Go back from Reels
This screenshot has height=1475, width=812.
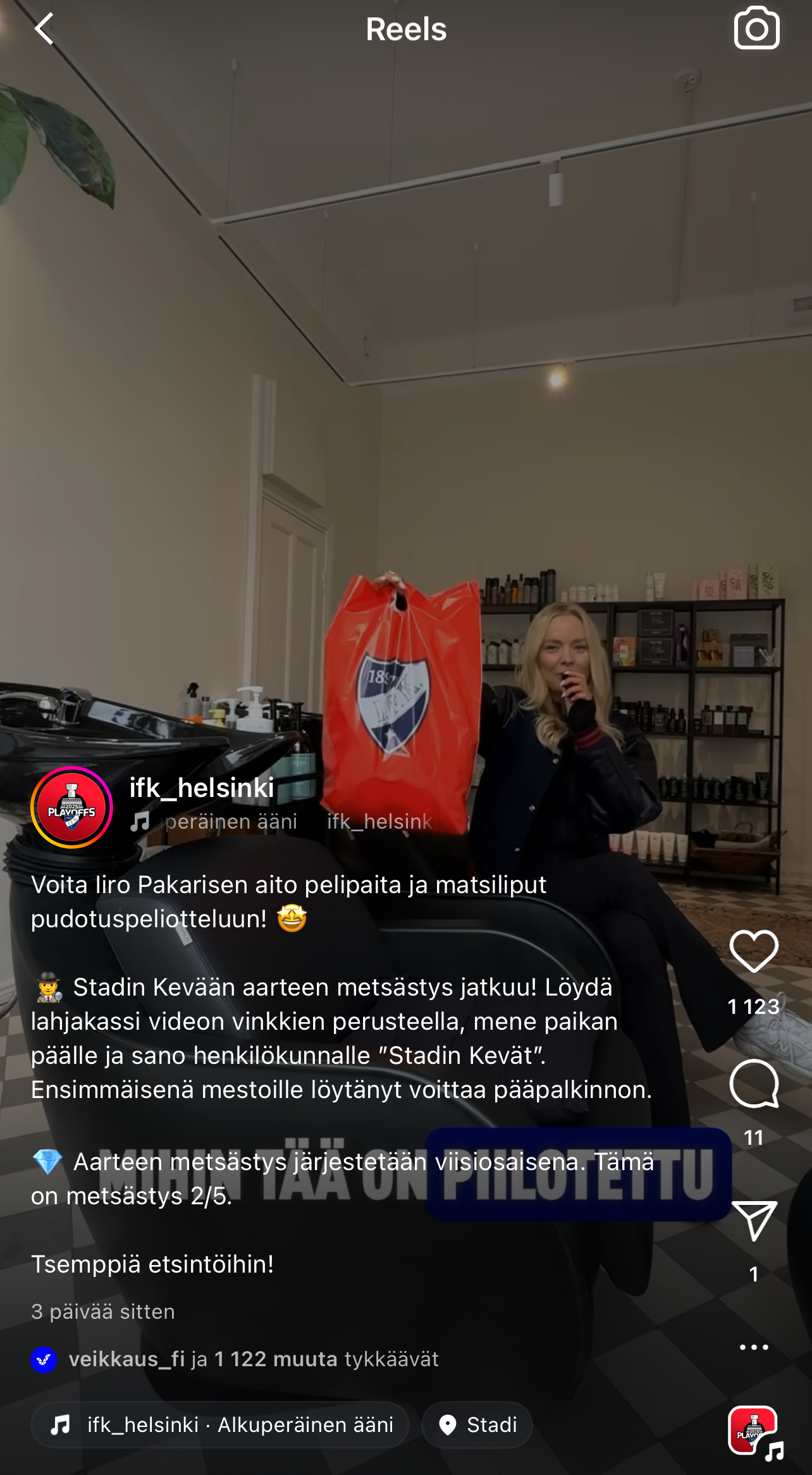[x=44, y=29]
